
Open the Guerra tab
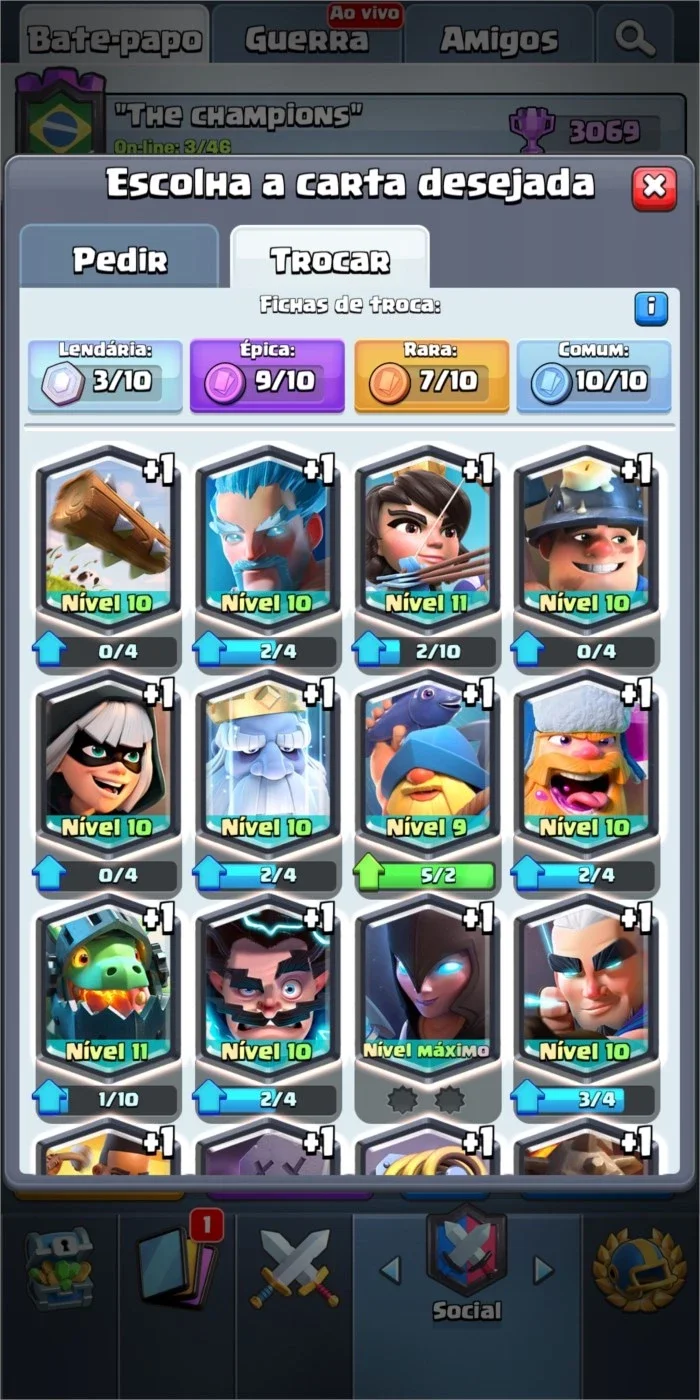[306, 37]
